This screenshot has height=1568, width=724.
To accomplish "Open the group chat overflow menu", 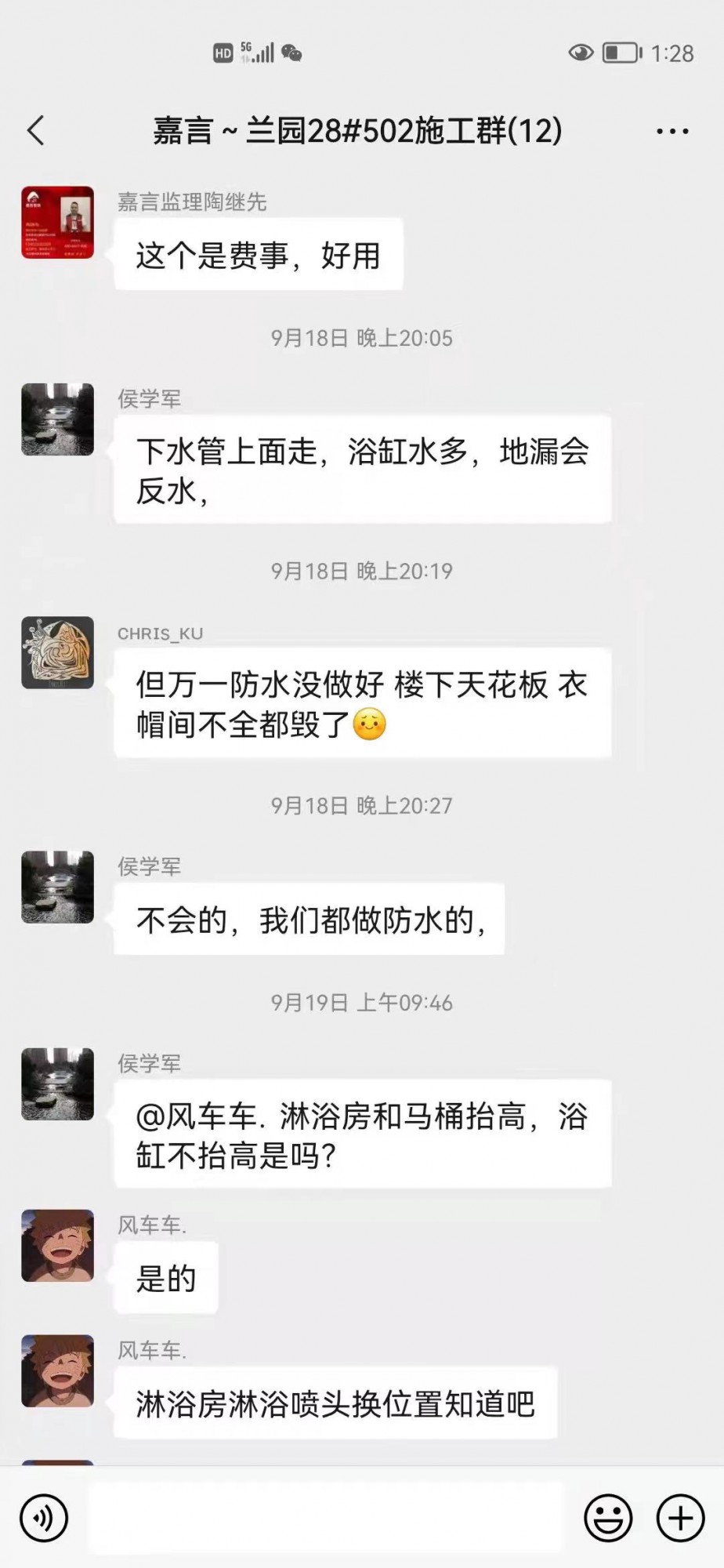I will tap(672, 132).
